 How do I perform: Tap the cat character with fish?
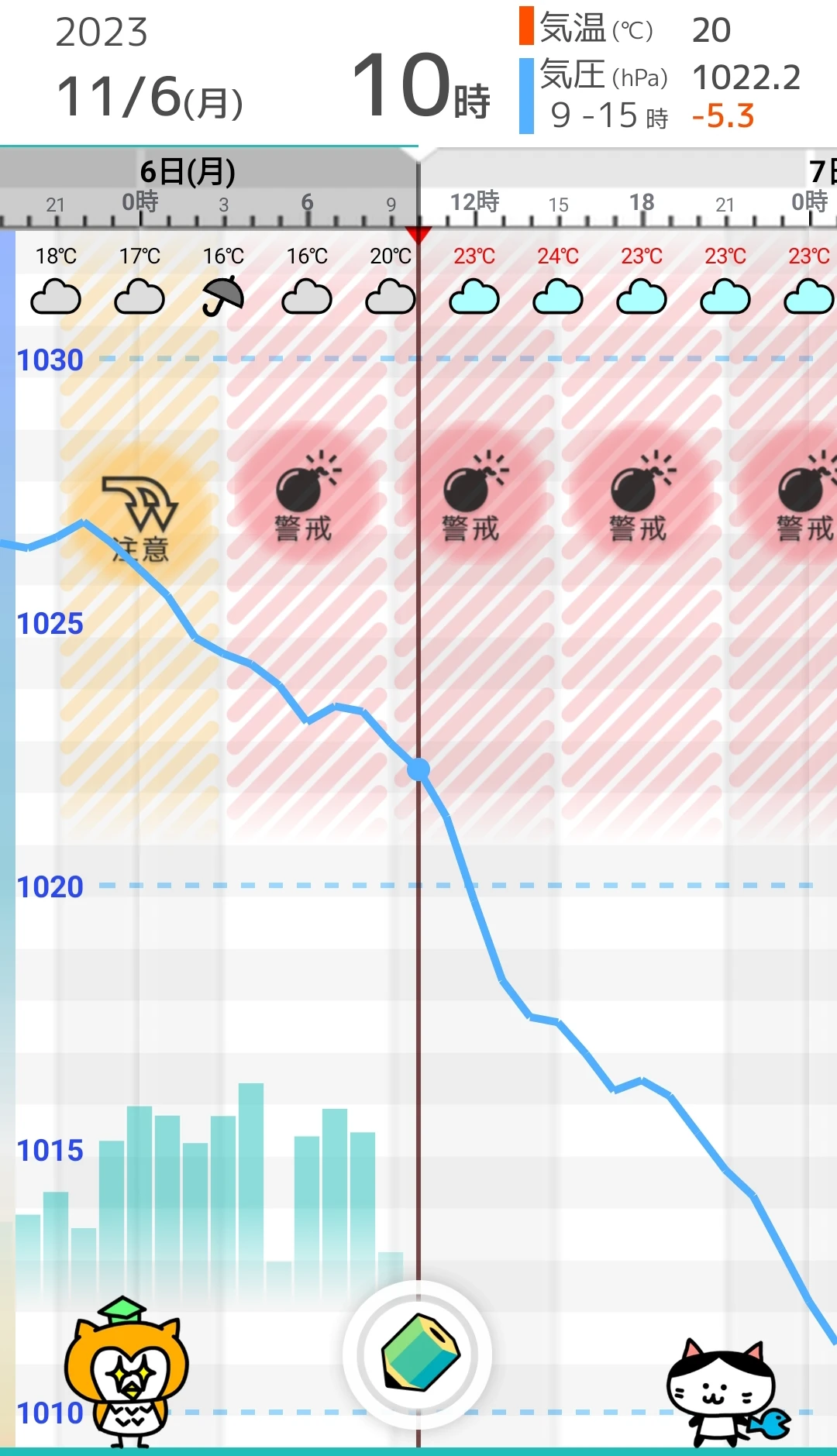click(724, 1392)
